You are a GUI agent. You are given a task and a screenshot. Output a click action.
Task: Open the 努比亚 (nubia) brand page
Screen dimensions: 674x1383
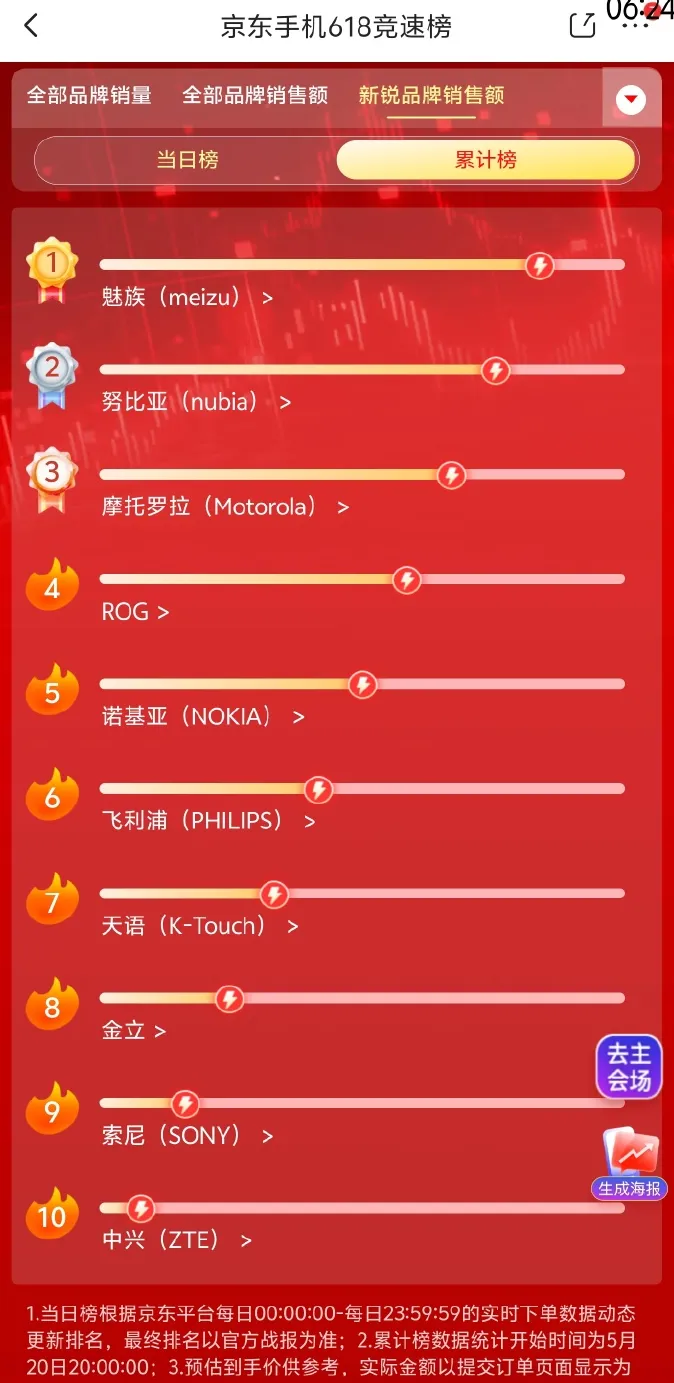tap(196, 402)
